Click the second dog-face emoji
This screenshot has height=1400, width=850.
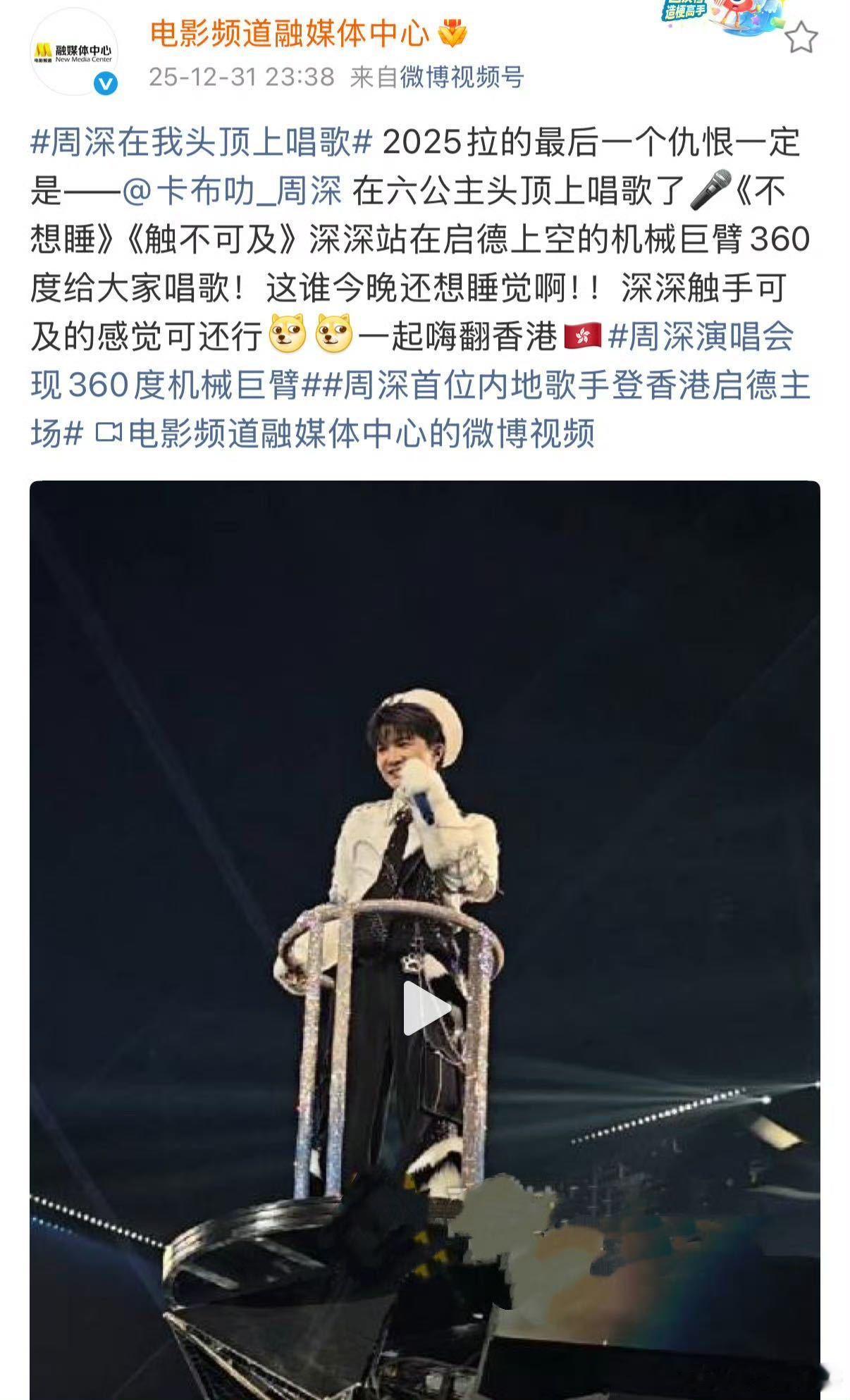(333, 331)
